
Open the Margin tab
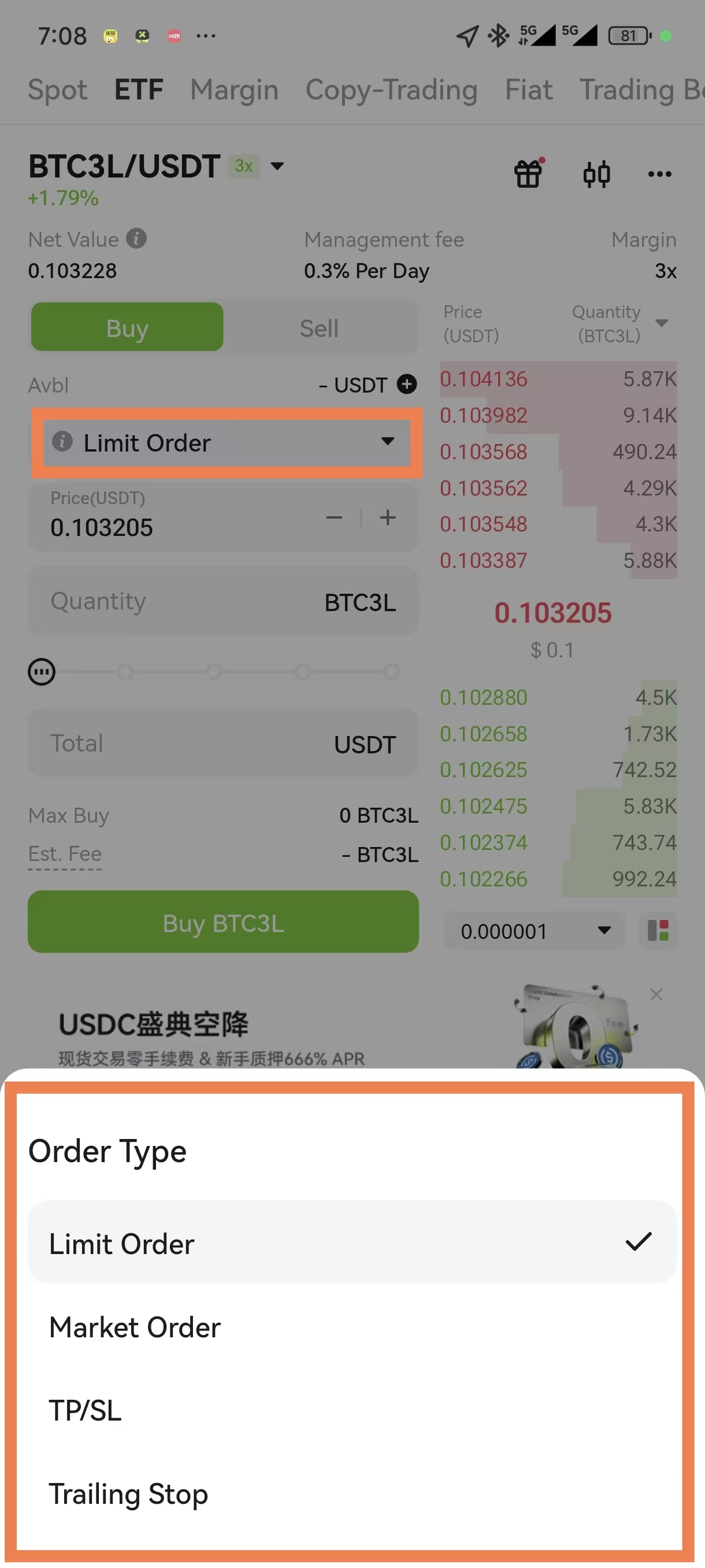(234, 90)
